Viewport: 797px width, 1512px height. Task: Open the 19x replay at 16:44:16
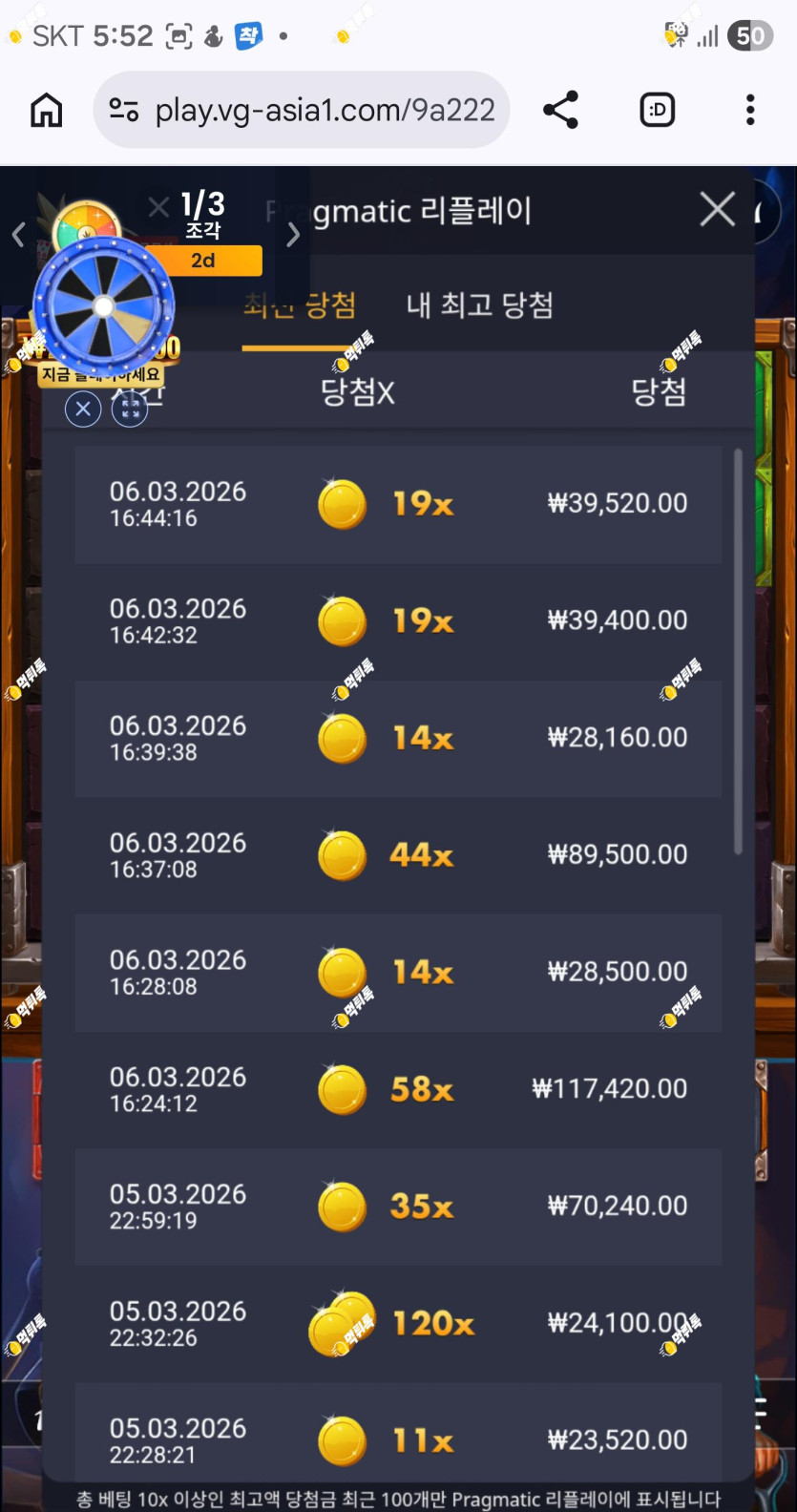[398, 504]
